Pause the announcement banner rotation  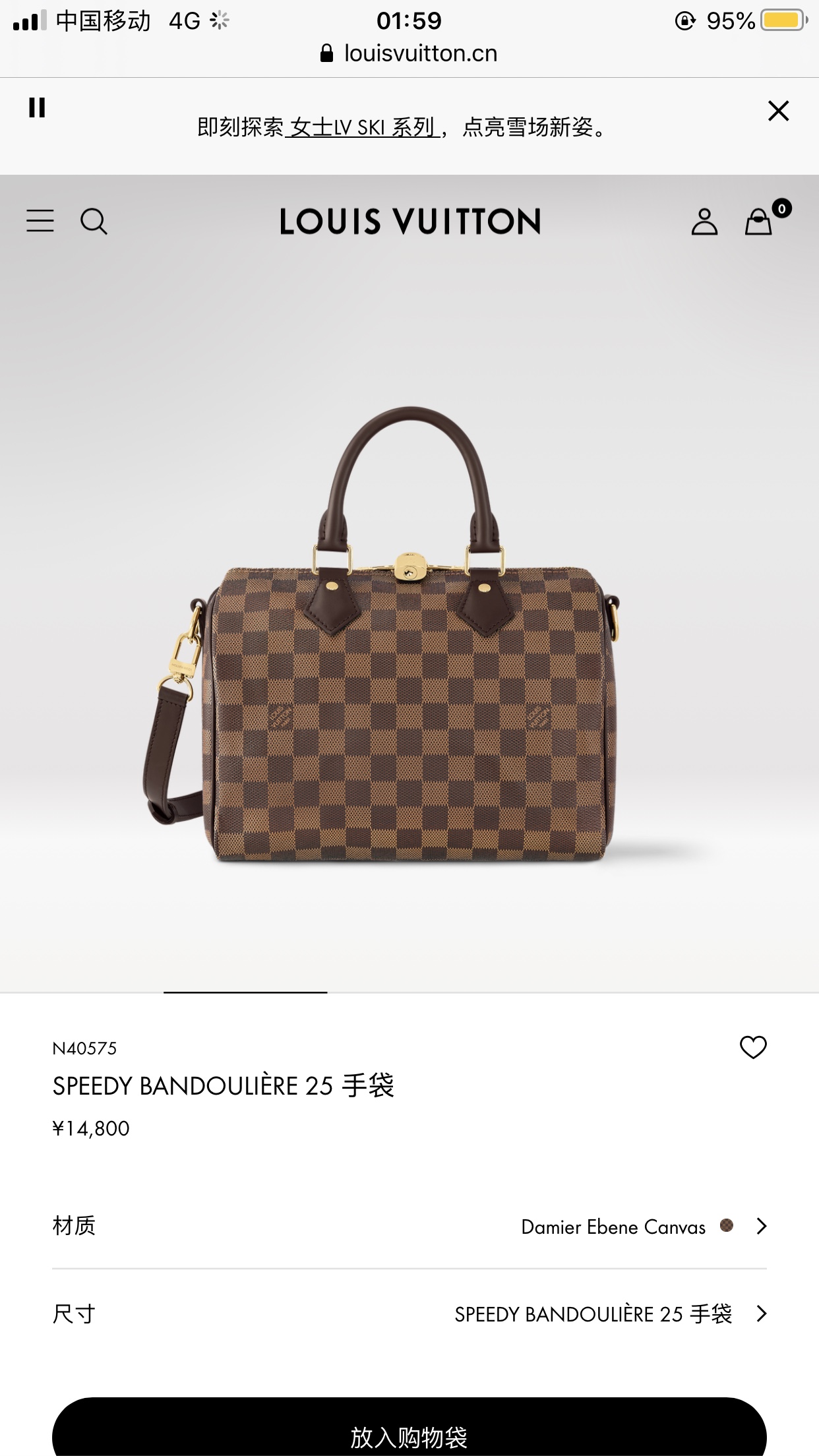click(37, 107)
